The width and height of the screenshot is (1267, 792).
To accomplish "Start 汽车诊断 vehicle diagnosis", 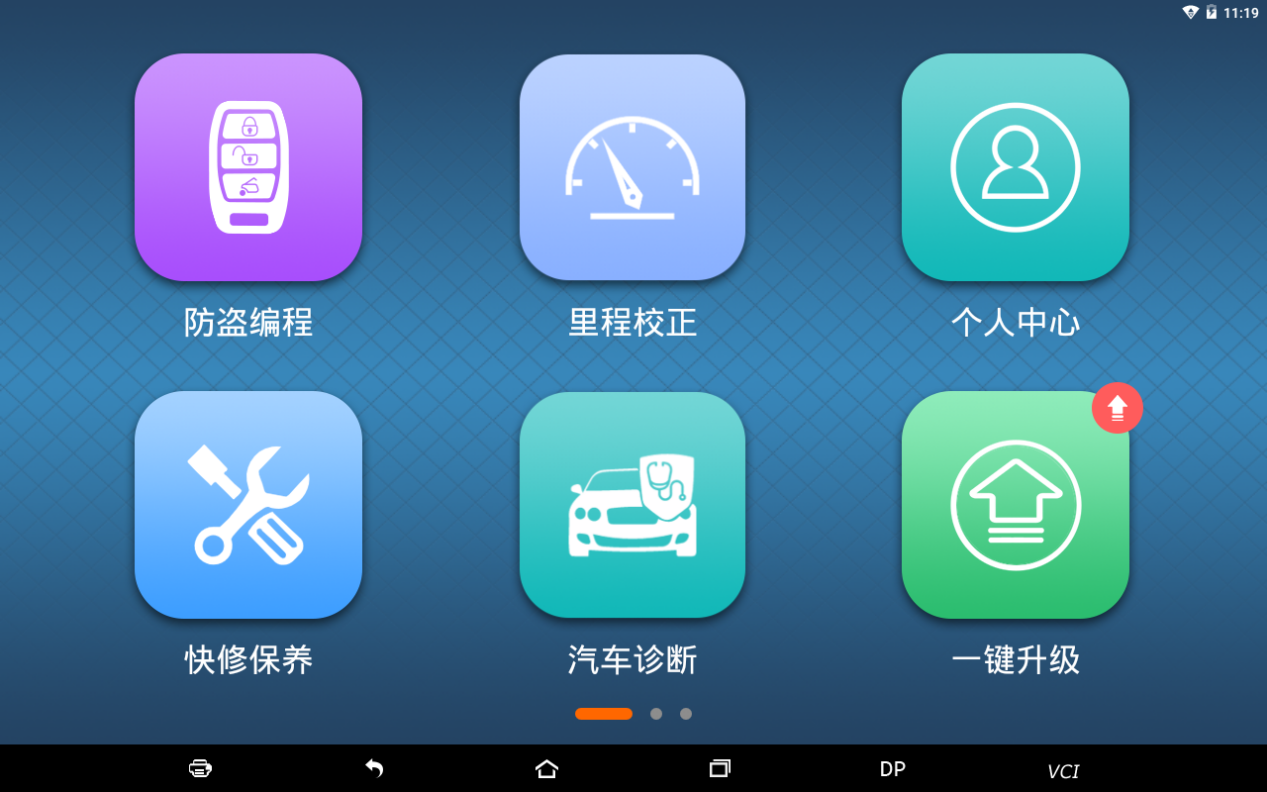I will pyautogui.click(x=632, y=504).
